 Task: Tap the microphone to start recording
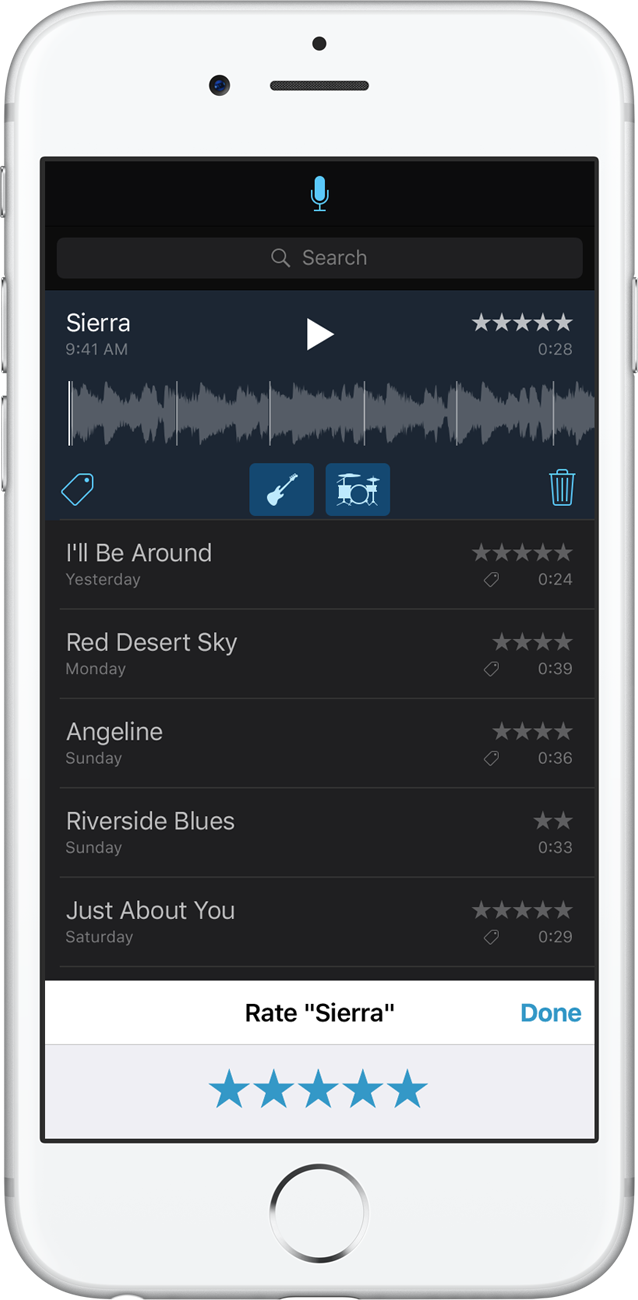pyautogui.click(x=319, y=193)
